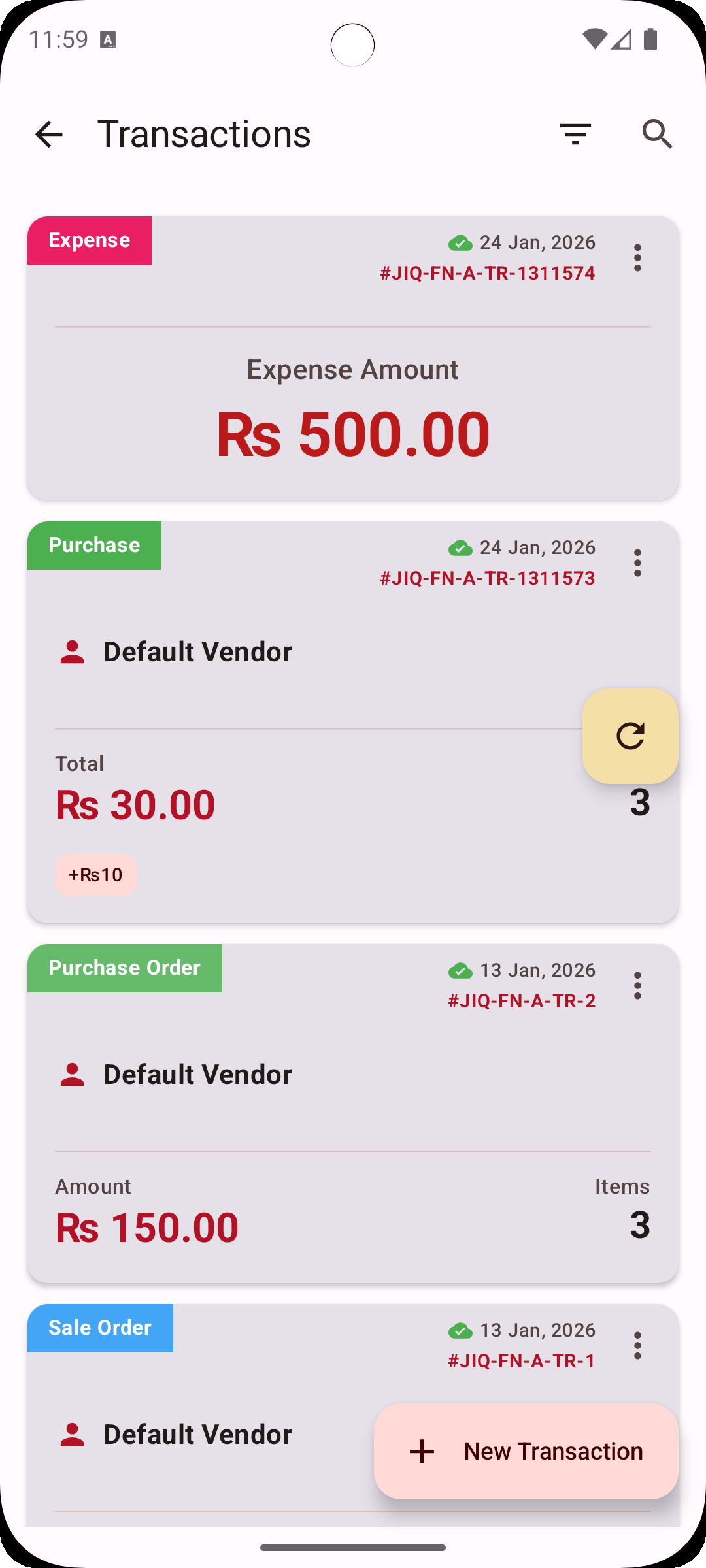Open transaction #JIQ-FN-A-TR-1311574
706x1568 pixels.
(488, 272)
